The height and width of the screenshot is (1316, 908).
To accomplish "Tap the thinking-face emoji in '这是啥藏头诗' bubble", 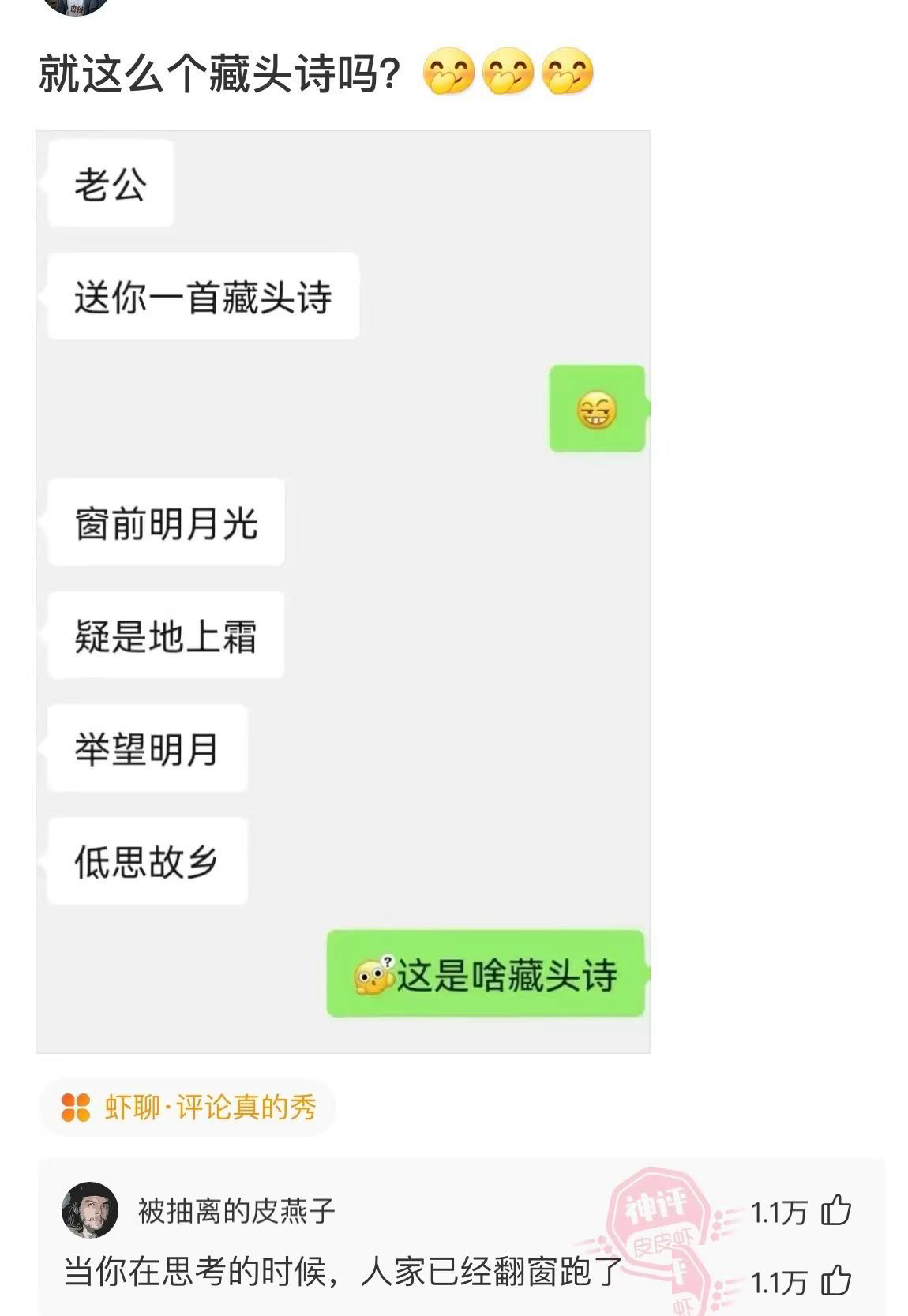I will click(374, 976).
